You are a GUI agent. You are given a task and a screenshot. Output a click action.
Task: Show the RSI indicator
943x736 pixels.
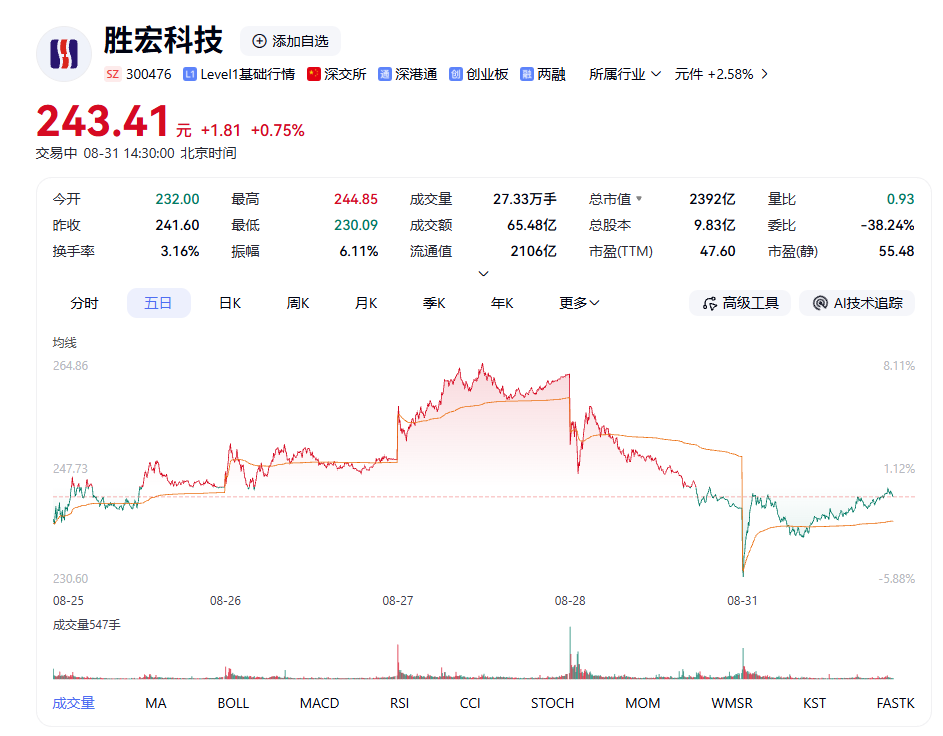pos(399,703)
